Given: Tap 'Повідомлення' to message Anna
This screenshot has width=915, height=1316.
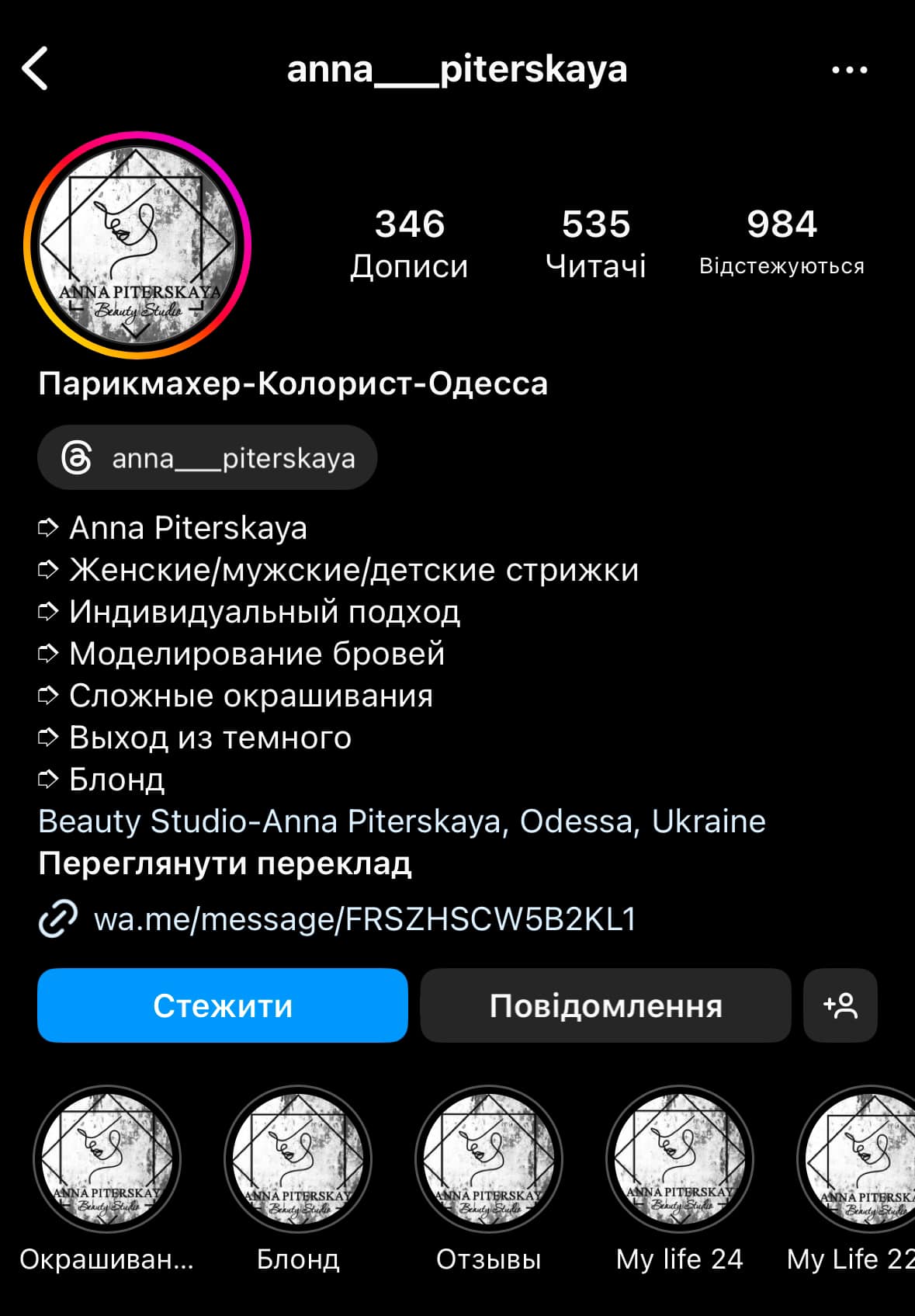Looking at the screenshot, I should [x=605, y=1005].
